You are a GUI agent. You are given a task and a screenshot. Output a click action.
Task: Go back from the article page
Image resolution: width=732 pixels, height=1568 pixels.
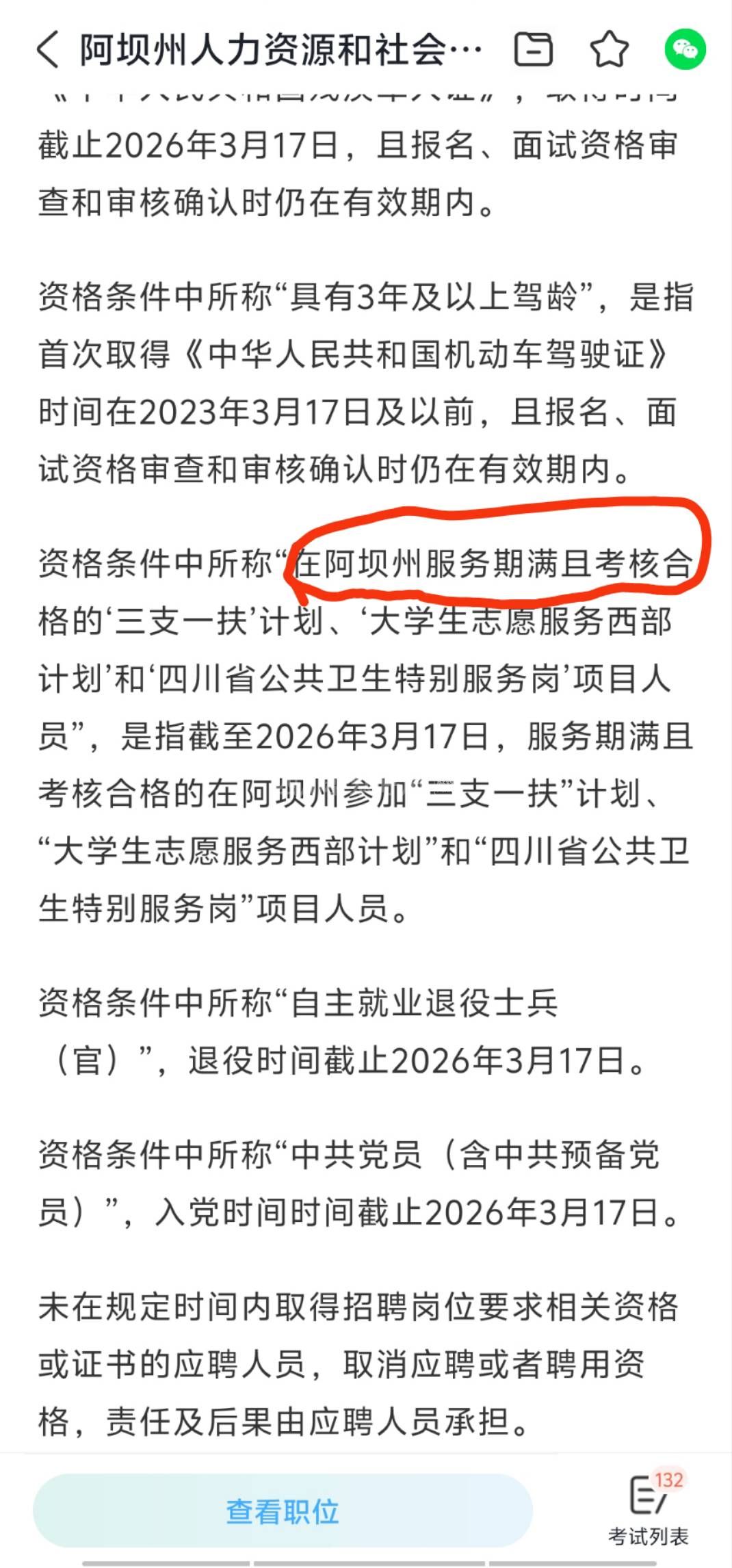pos(48,50)
